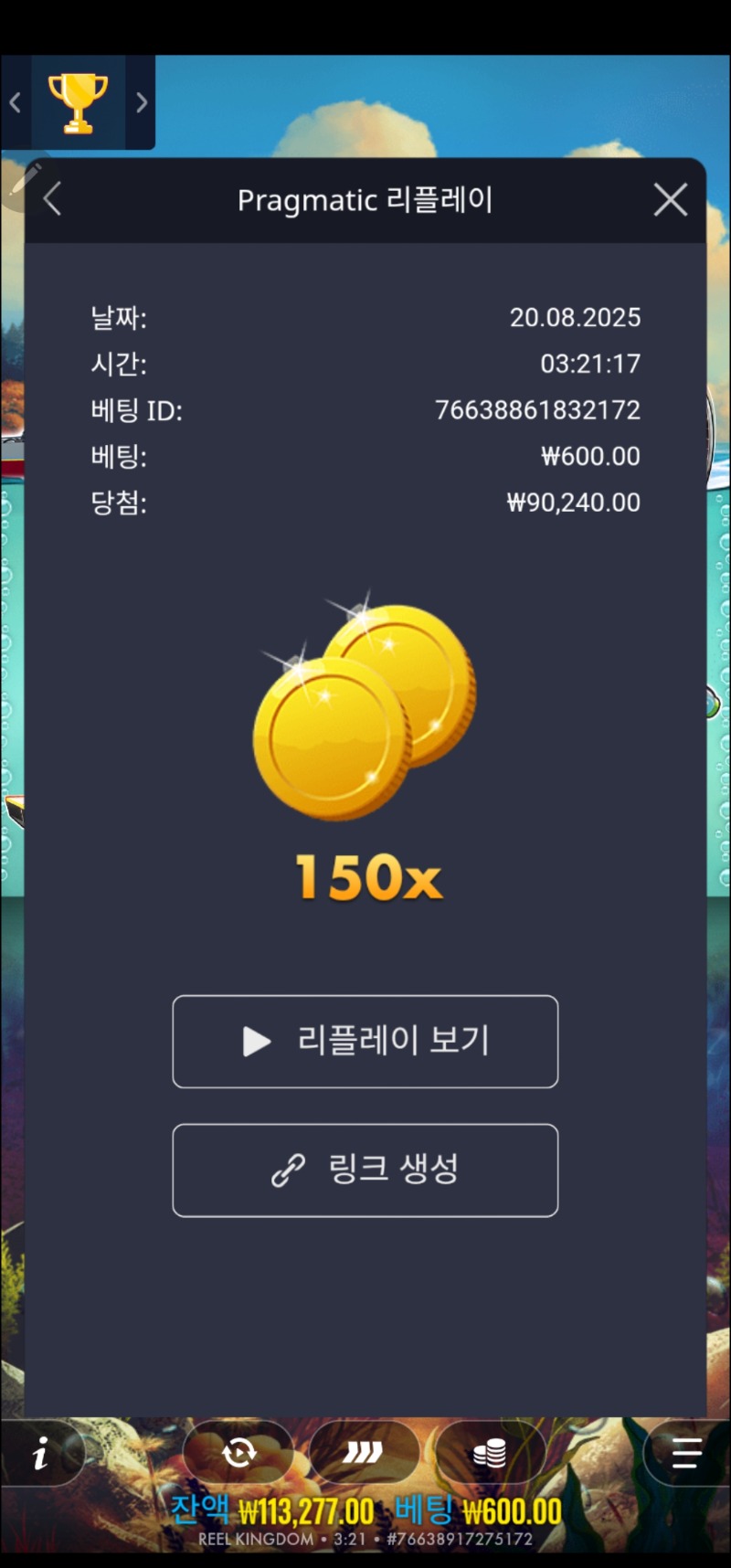Close the Pragmatic replay dialog

(x=670, y=199)
